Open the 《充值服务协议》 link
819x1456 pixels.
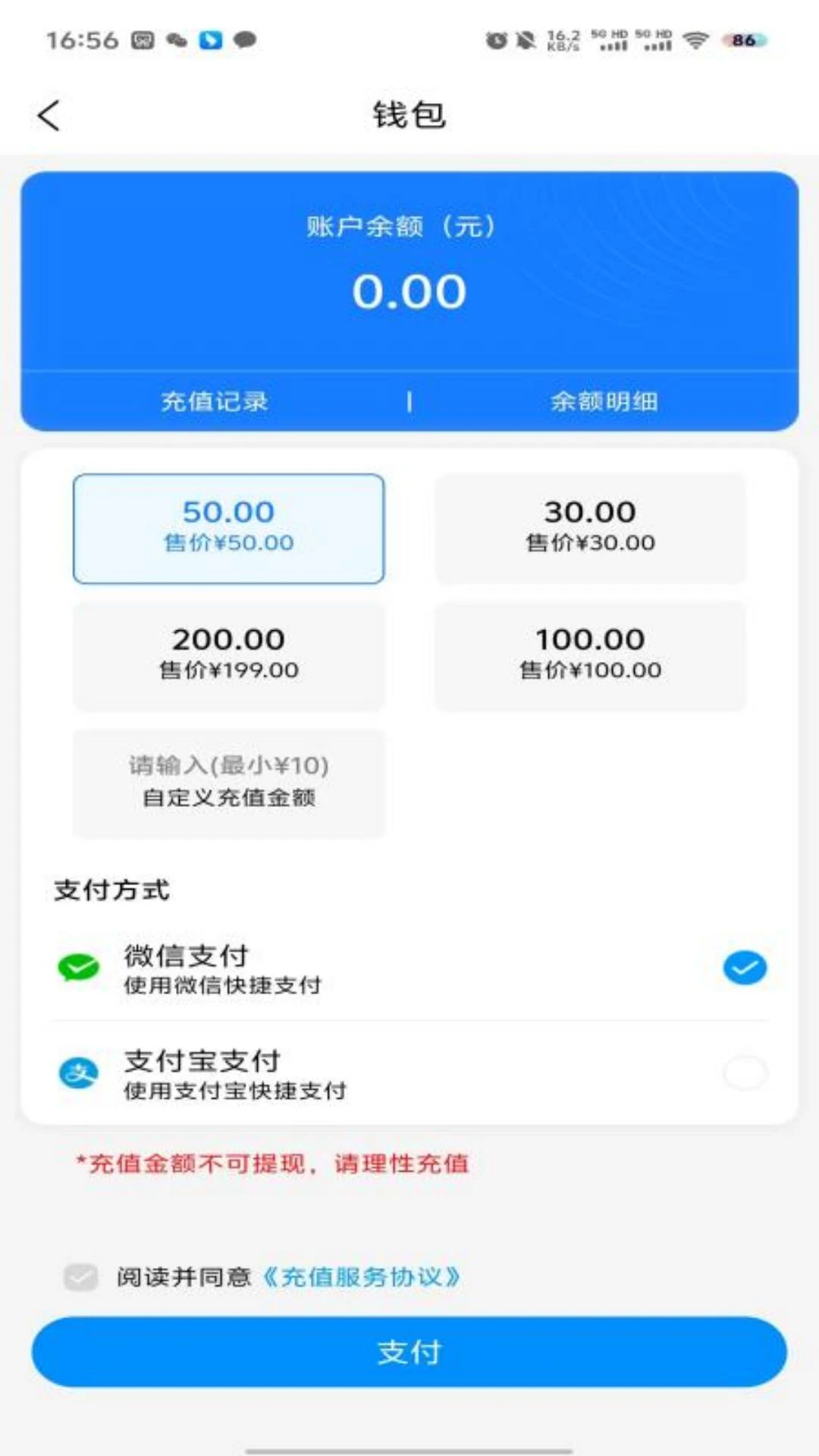[362, 1277]
